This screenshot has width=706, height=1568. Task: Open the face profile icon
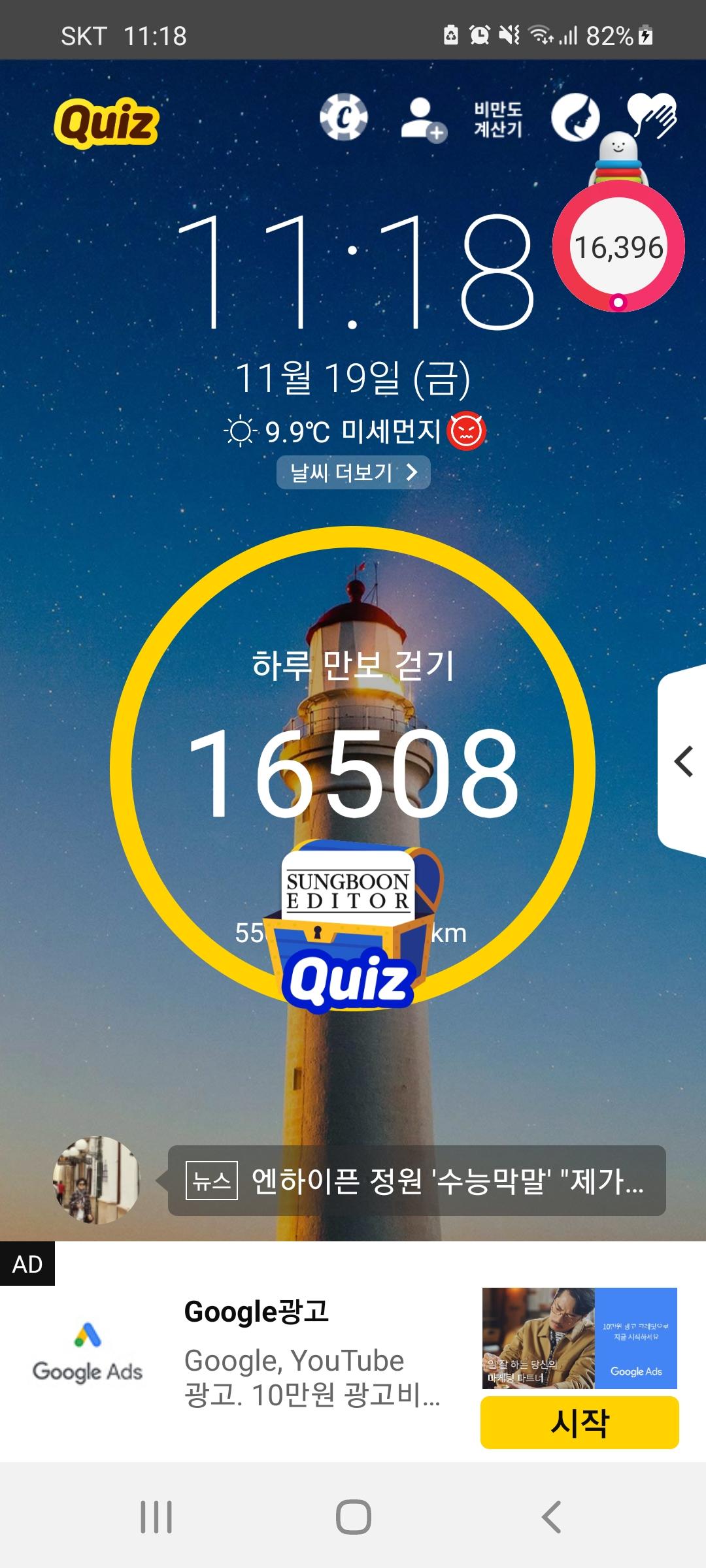point(575,118)
